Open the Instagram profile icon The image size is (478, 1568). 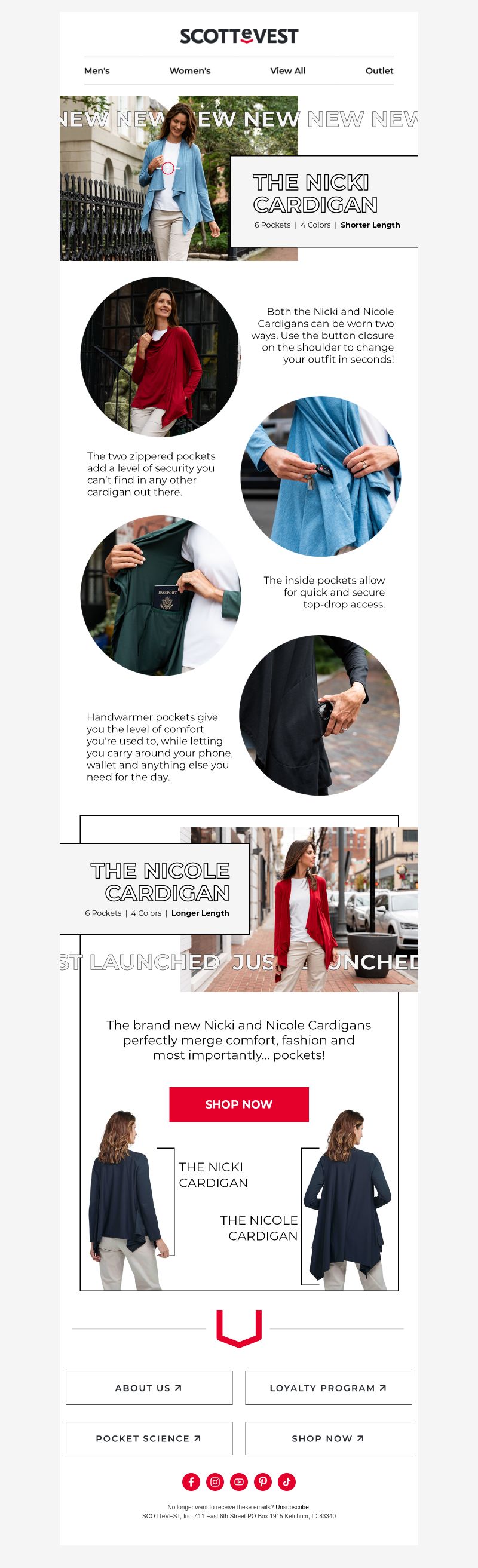[x=215, y=1481]
